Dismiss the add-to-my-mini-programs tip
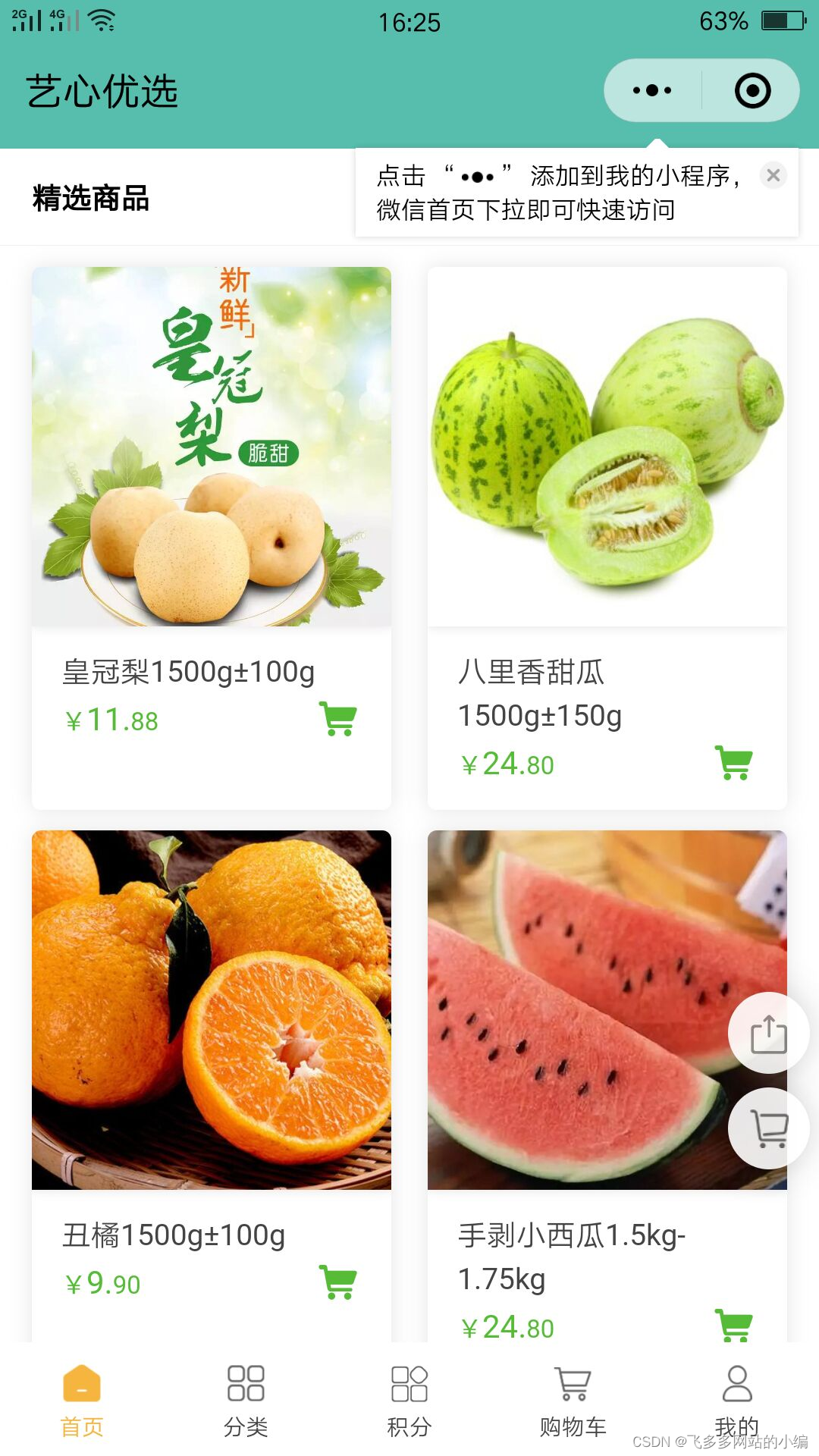Screen dimensions: 819x1456 click(773, 176)
